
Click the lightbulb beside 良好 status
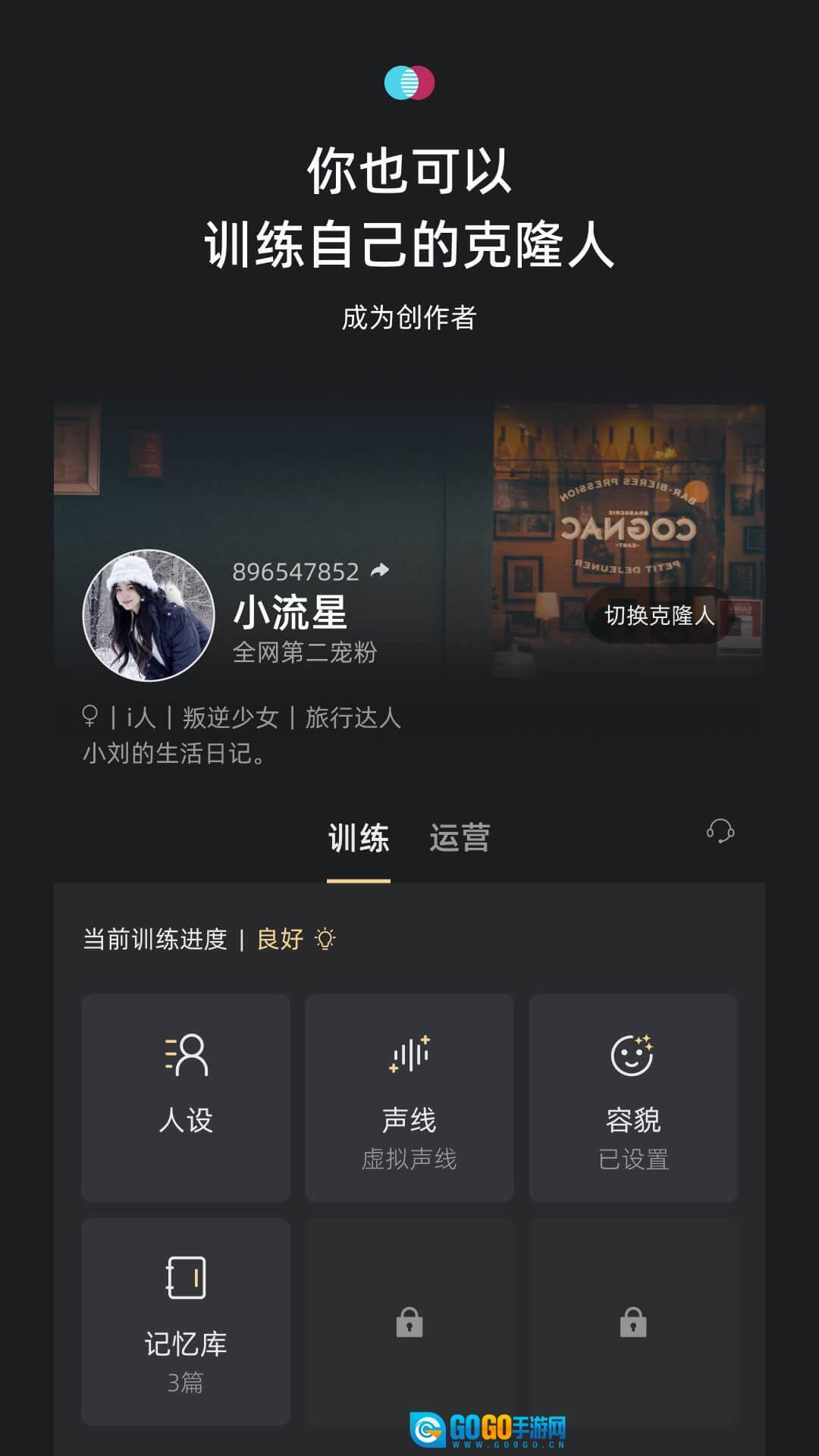point(325,940)
